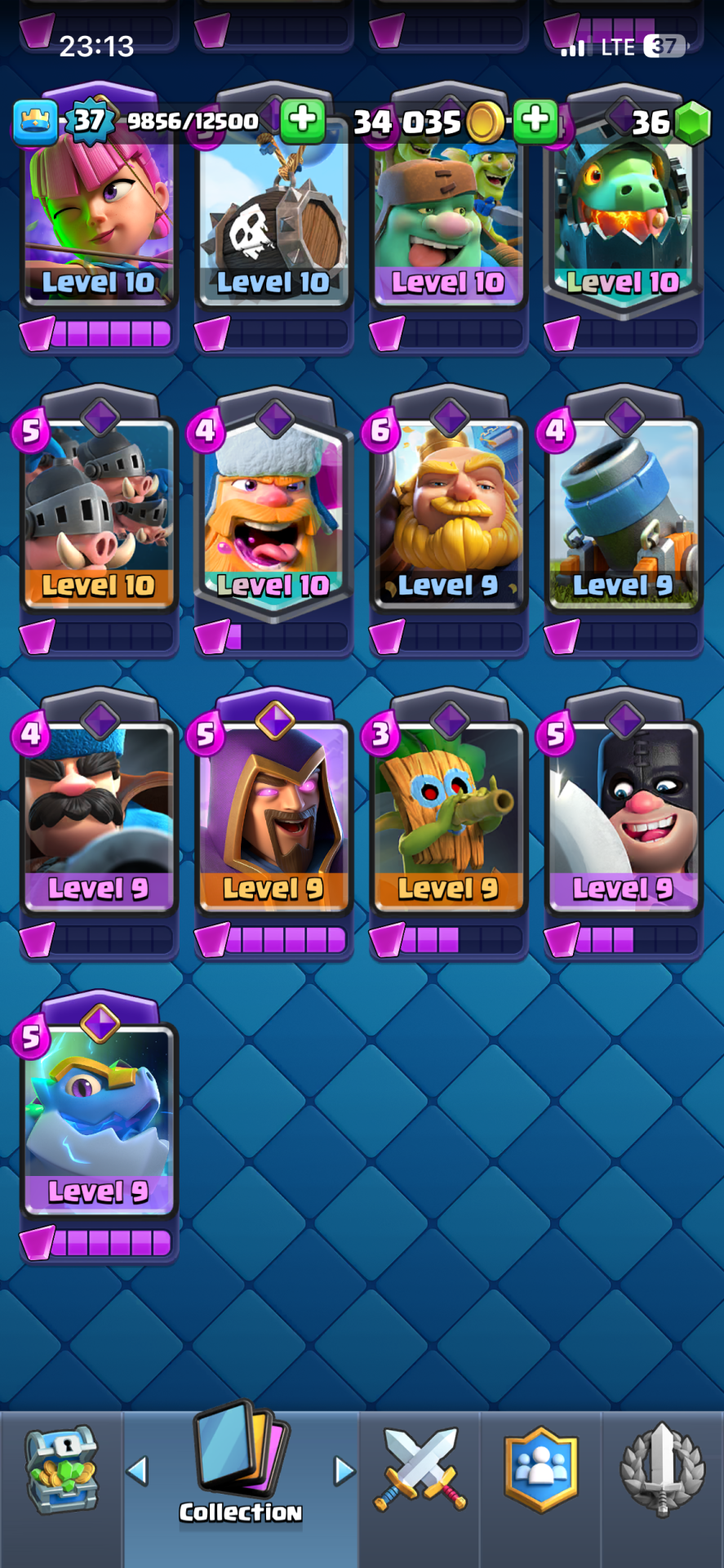
Task: Tap the plus button next to experience
Action: tap(303, 120)
